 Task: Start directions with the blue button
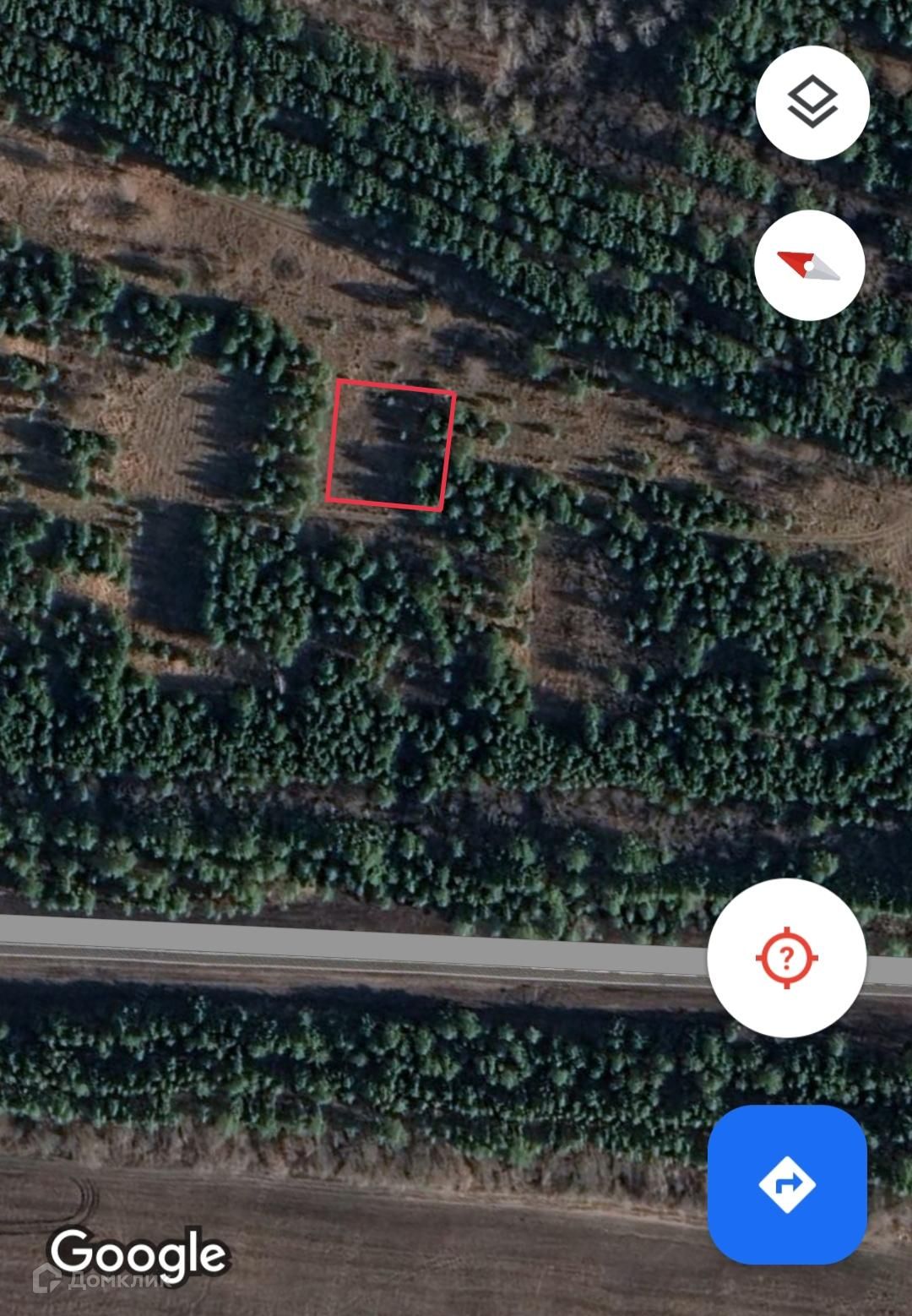click(787, 1184)
